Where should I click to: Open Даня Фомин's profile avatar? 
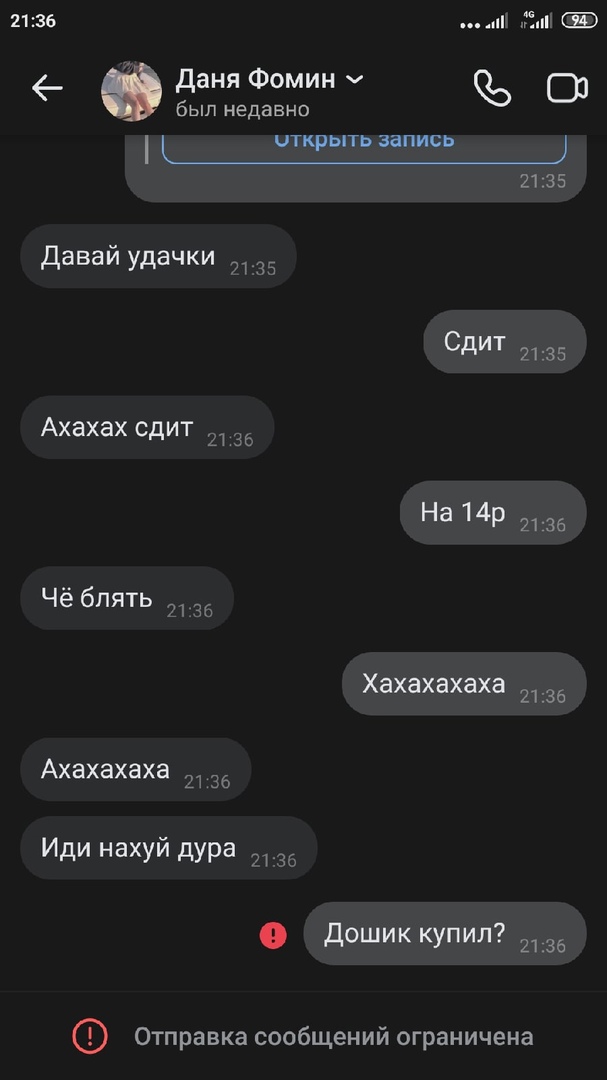131,90
